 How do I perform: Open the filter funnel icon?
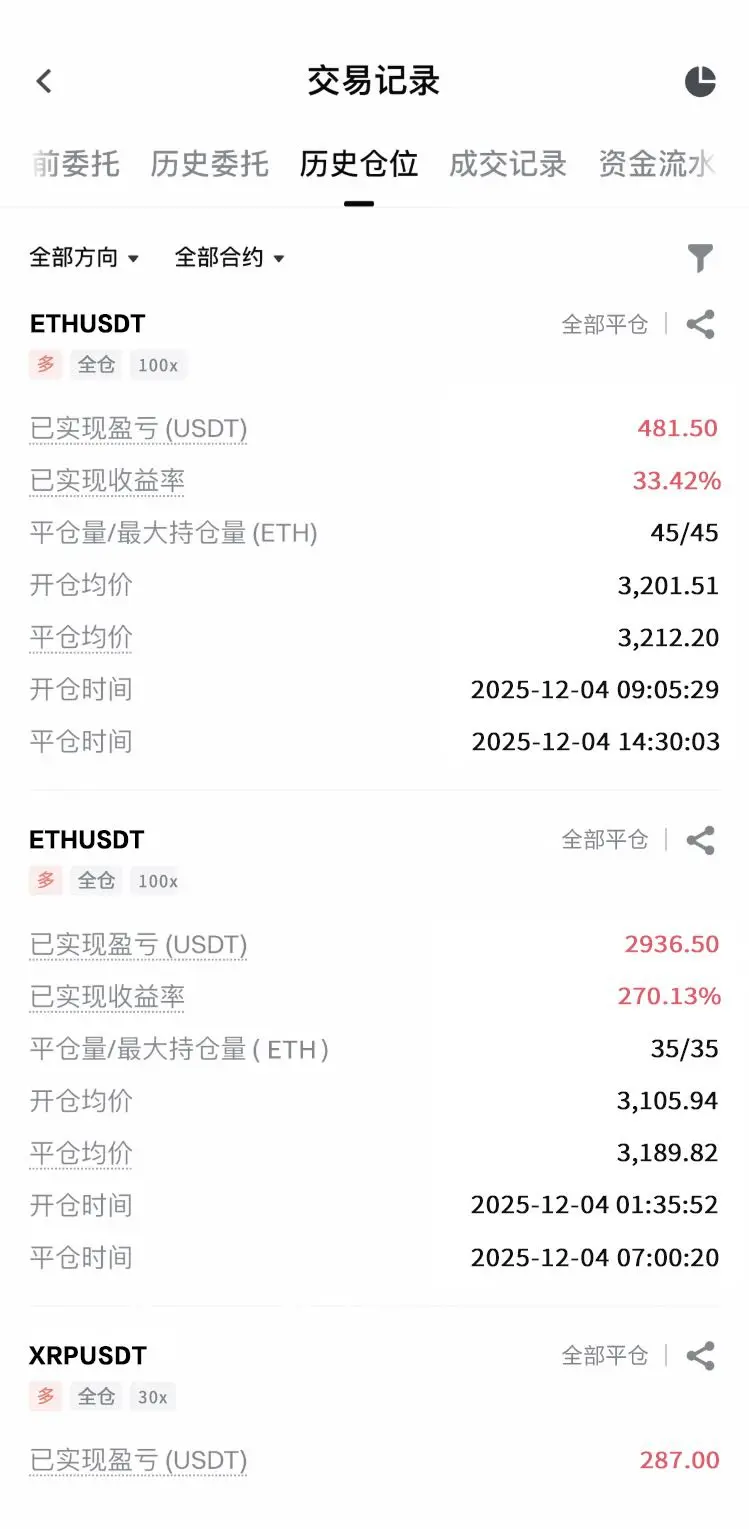coord(701,258)
